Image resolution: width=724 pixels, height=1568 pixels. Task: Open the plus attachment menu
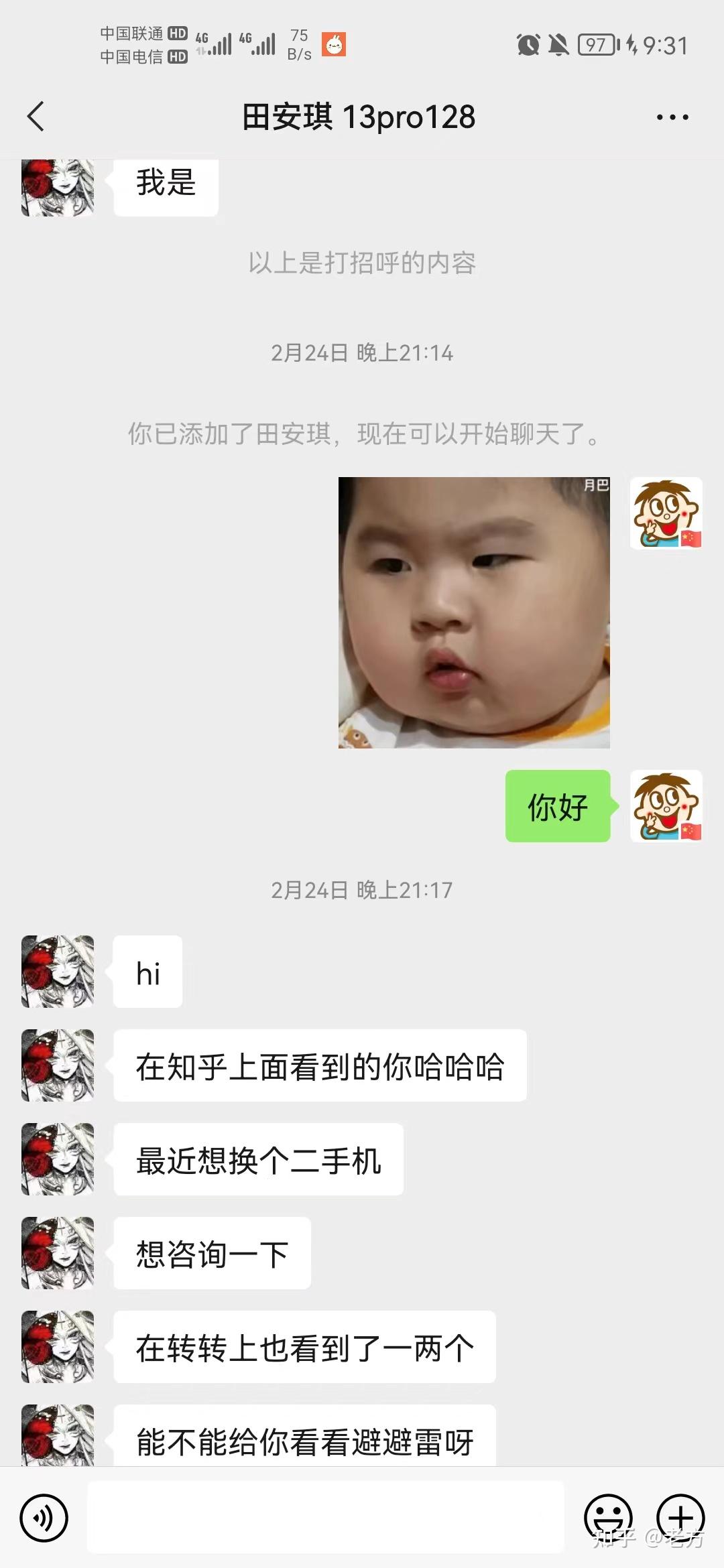pos(680,1518)
